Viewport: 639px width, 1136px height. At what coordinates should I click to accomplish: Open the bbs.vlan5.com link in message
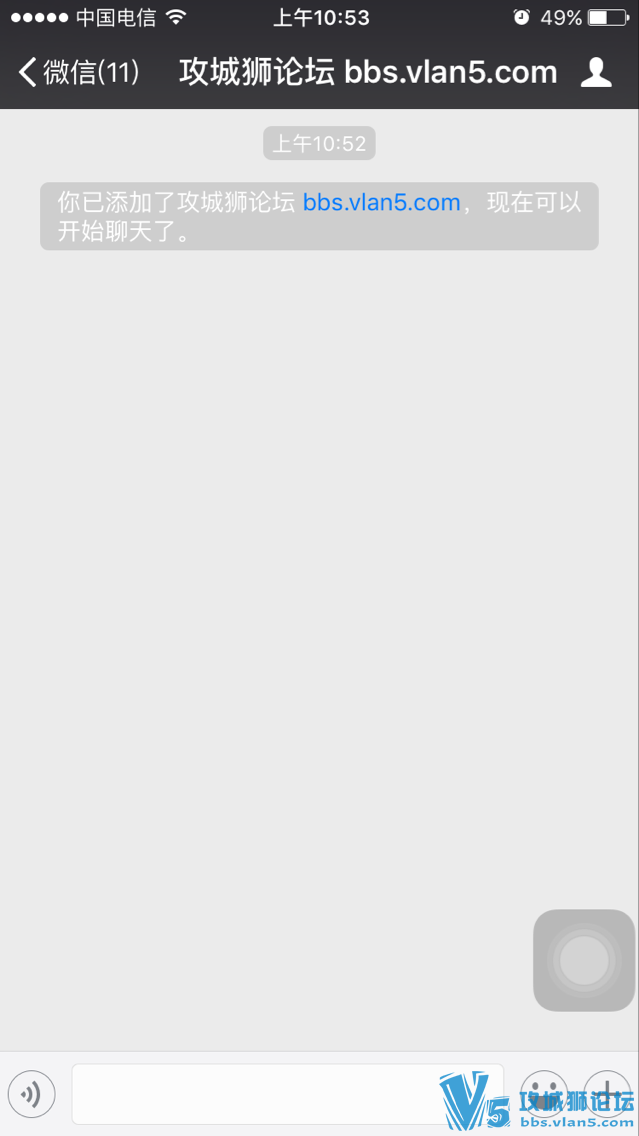coord(381,202)
